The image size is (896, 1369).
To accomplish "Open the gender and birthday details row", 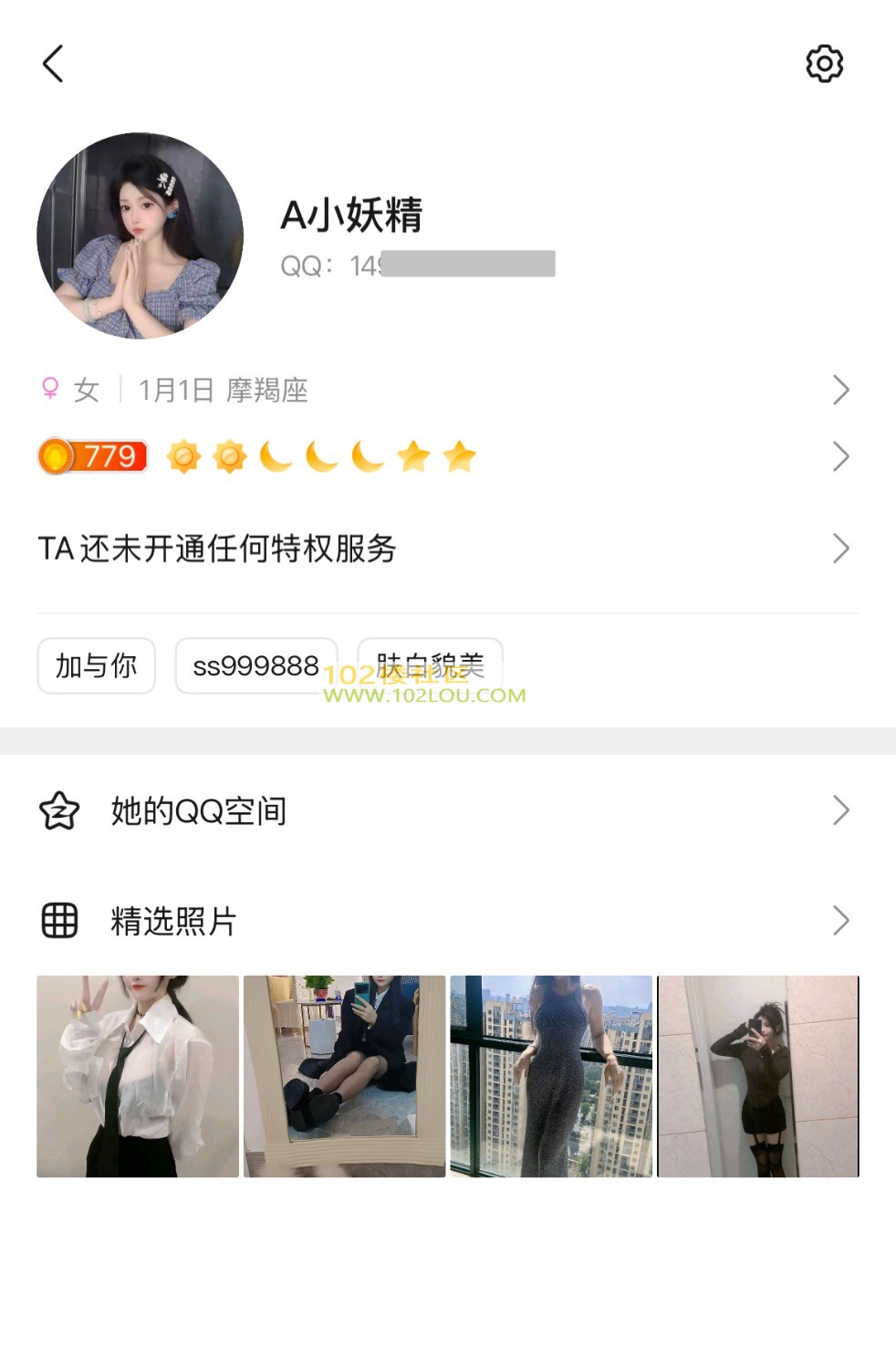I will 447,391.
